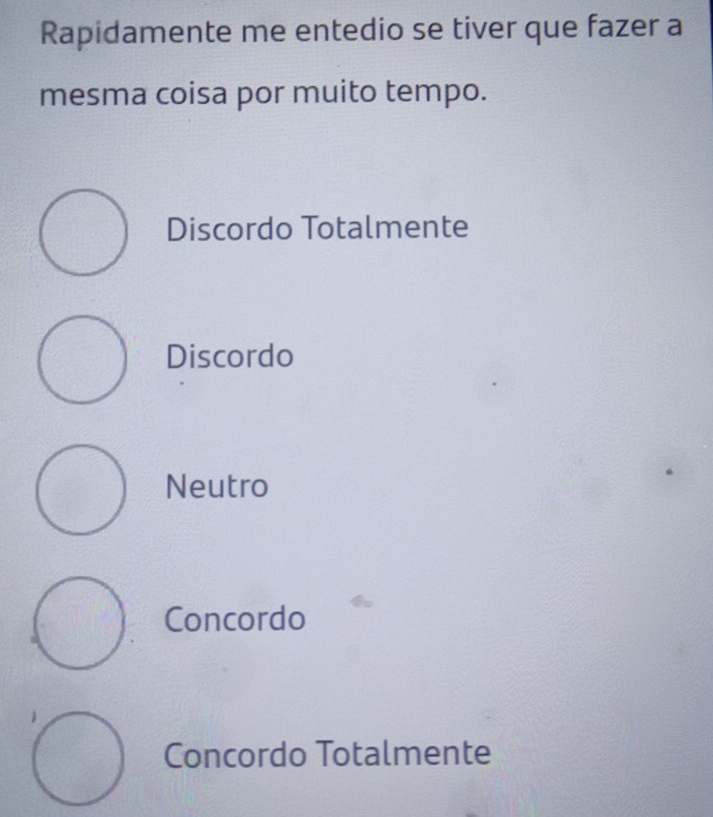The width and height of the screenshot is (713, 817).
Task: Select the Discordo Totalmente option
Action: point(84,231)
